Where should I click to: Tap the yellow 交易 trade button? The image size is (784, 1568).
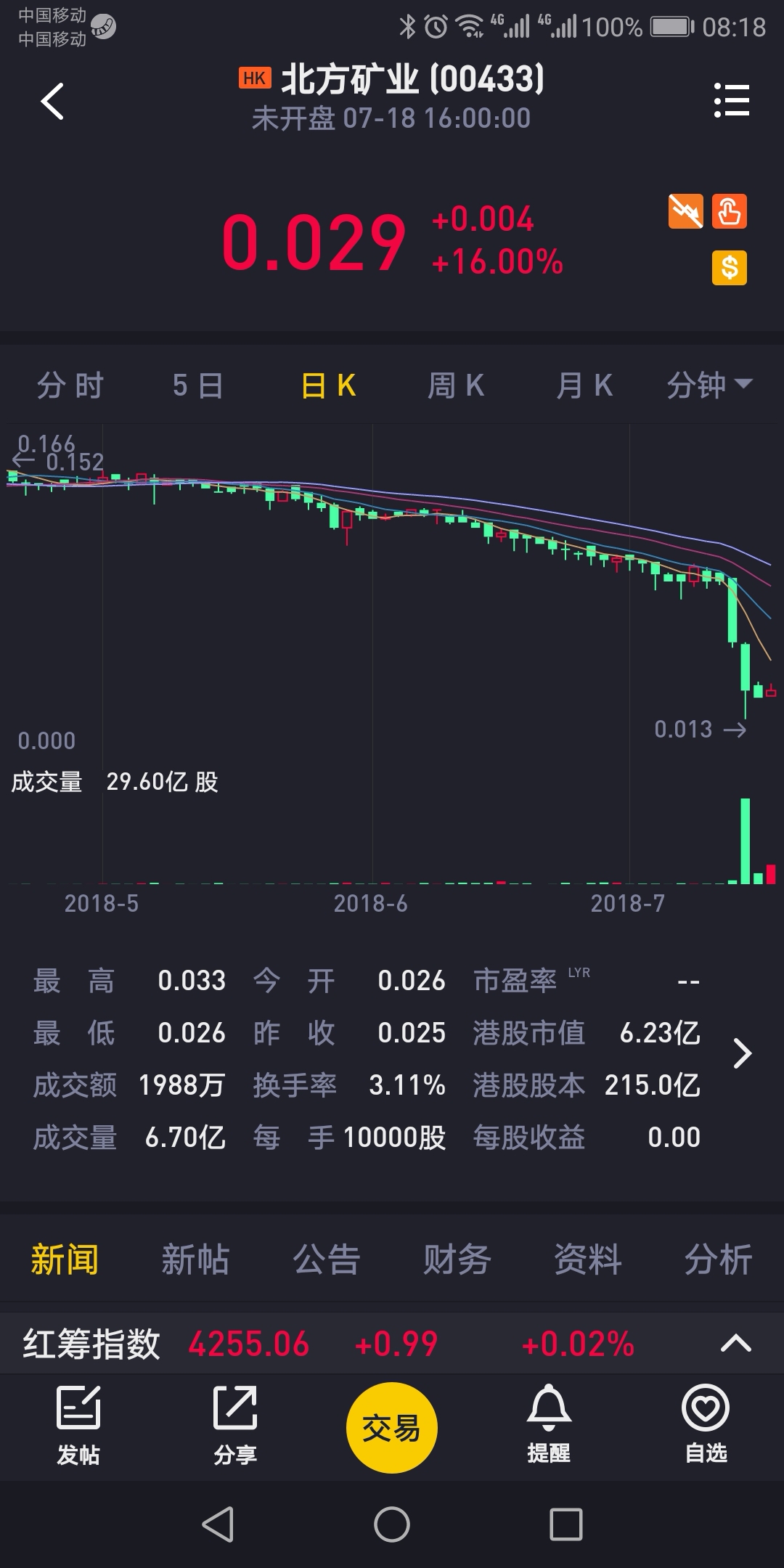tap(392, 1427)
